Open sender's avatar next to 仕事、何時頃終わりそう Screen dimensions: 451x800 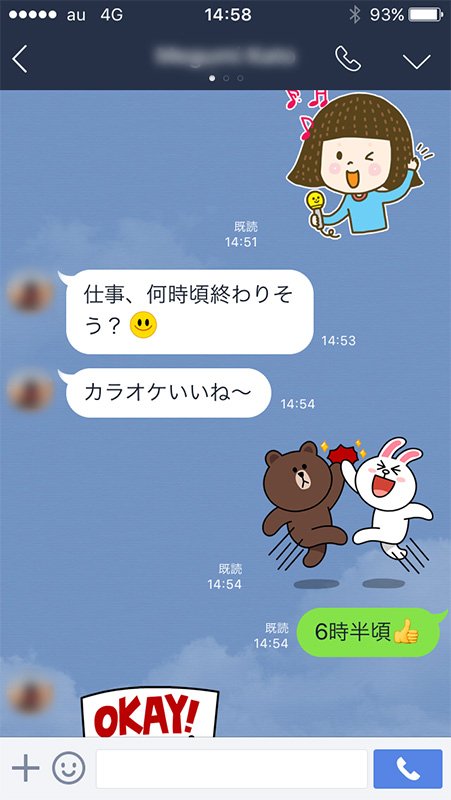click(x=30, y=292)
